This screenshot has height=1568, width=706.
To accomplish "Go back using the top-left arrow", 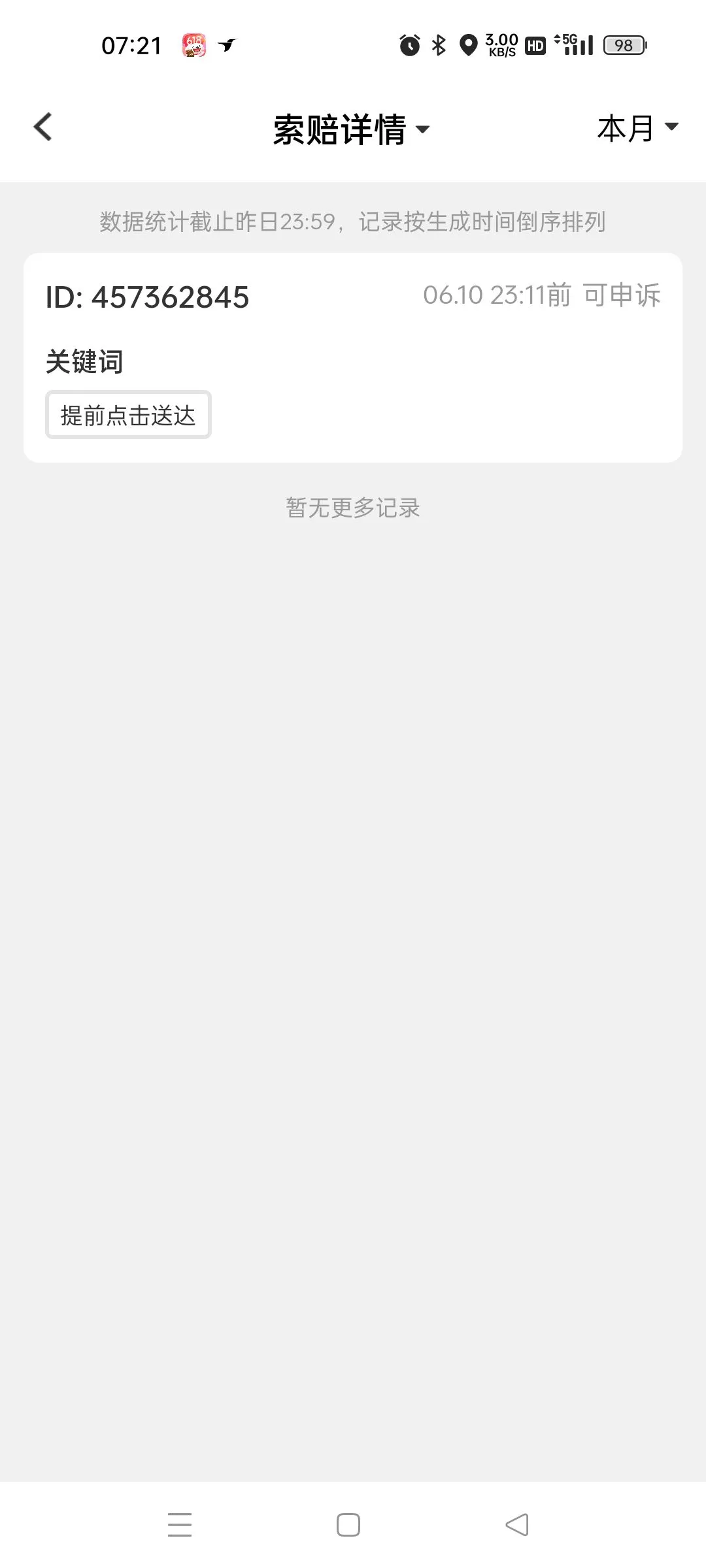I will coord(43,127).
